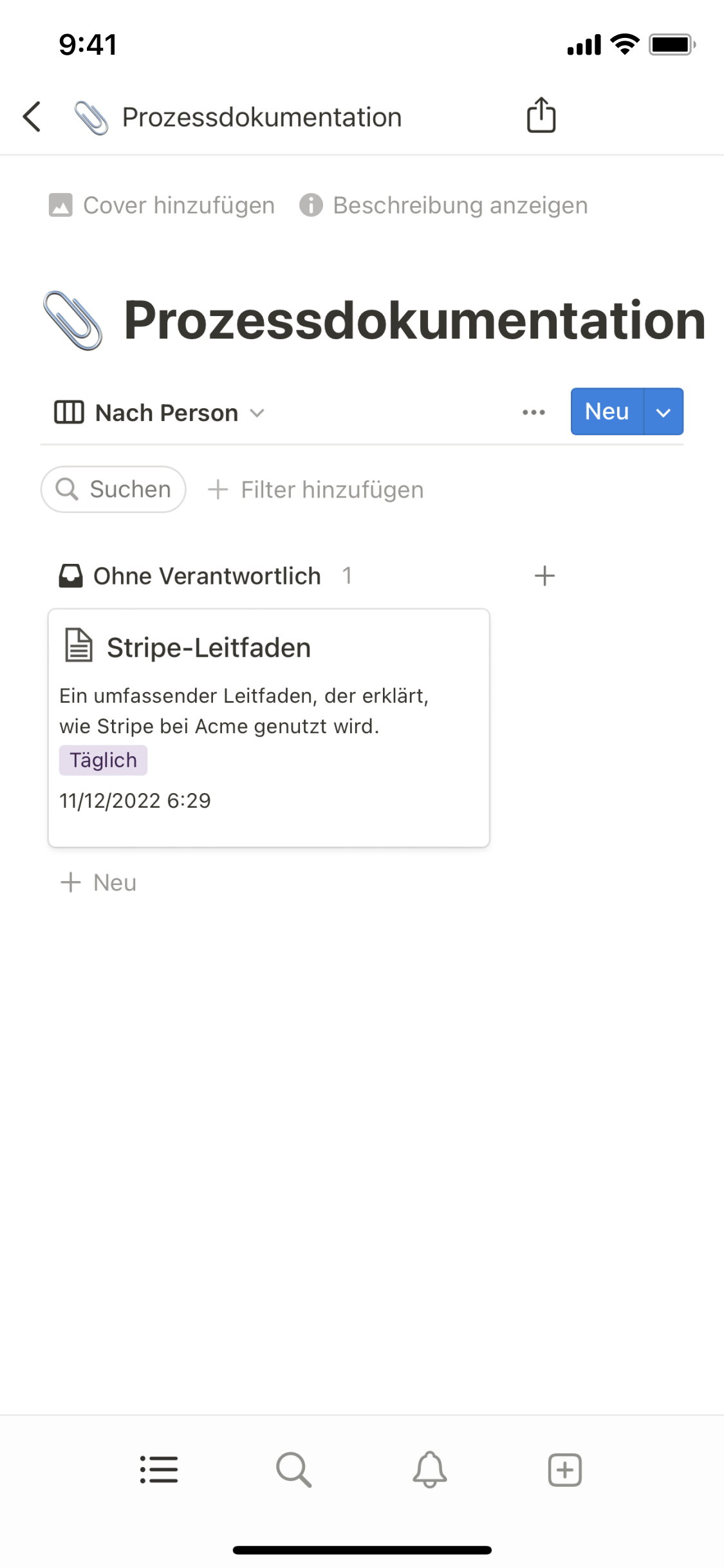Create a new entry with blue Neu button
The height and width of the screenshot is (1568, 724).
tap(606, 411)
